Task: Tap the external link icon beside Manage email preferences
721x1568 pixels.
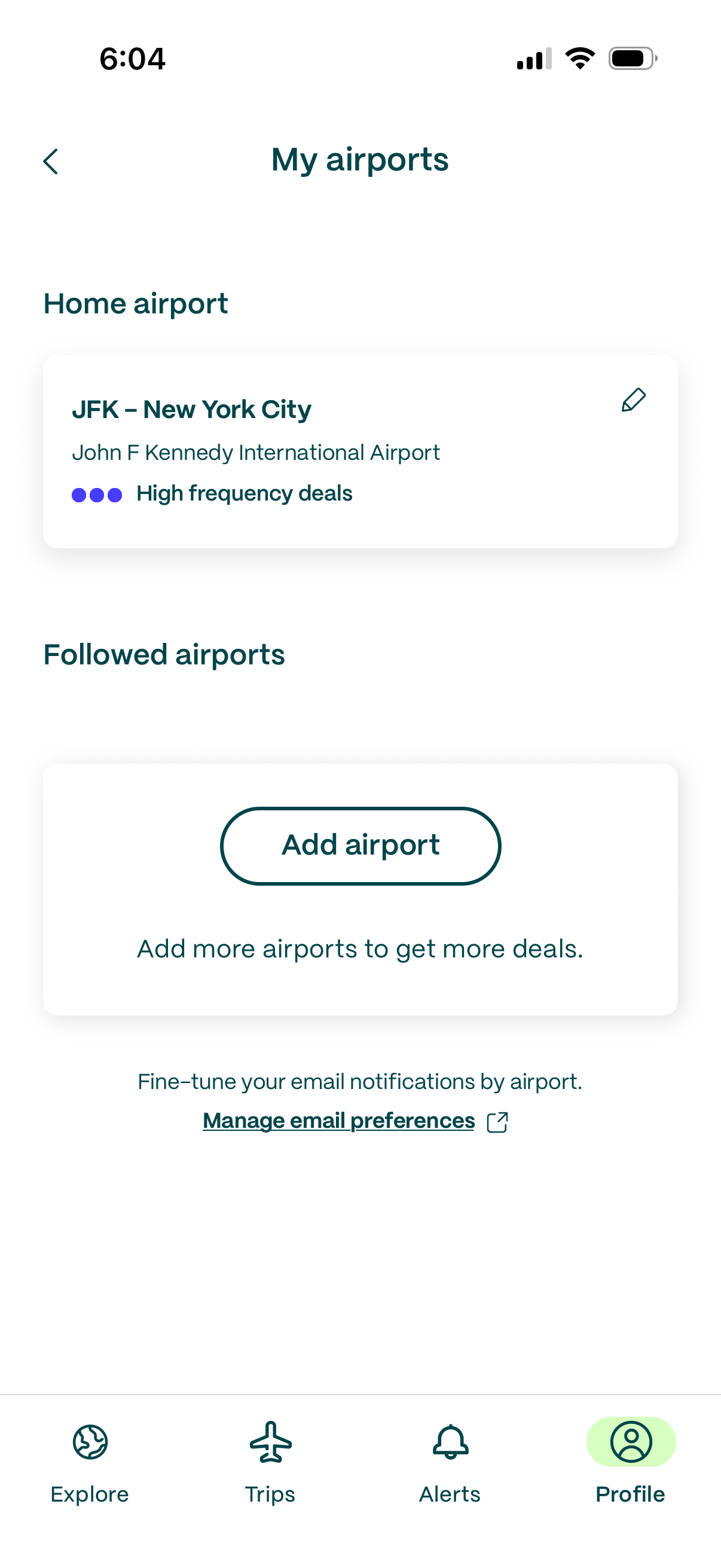Action: (497, 1121)
